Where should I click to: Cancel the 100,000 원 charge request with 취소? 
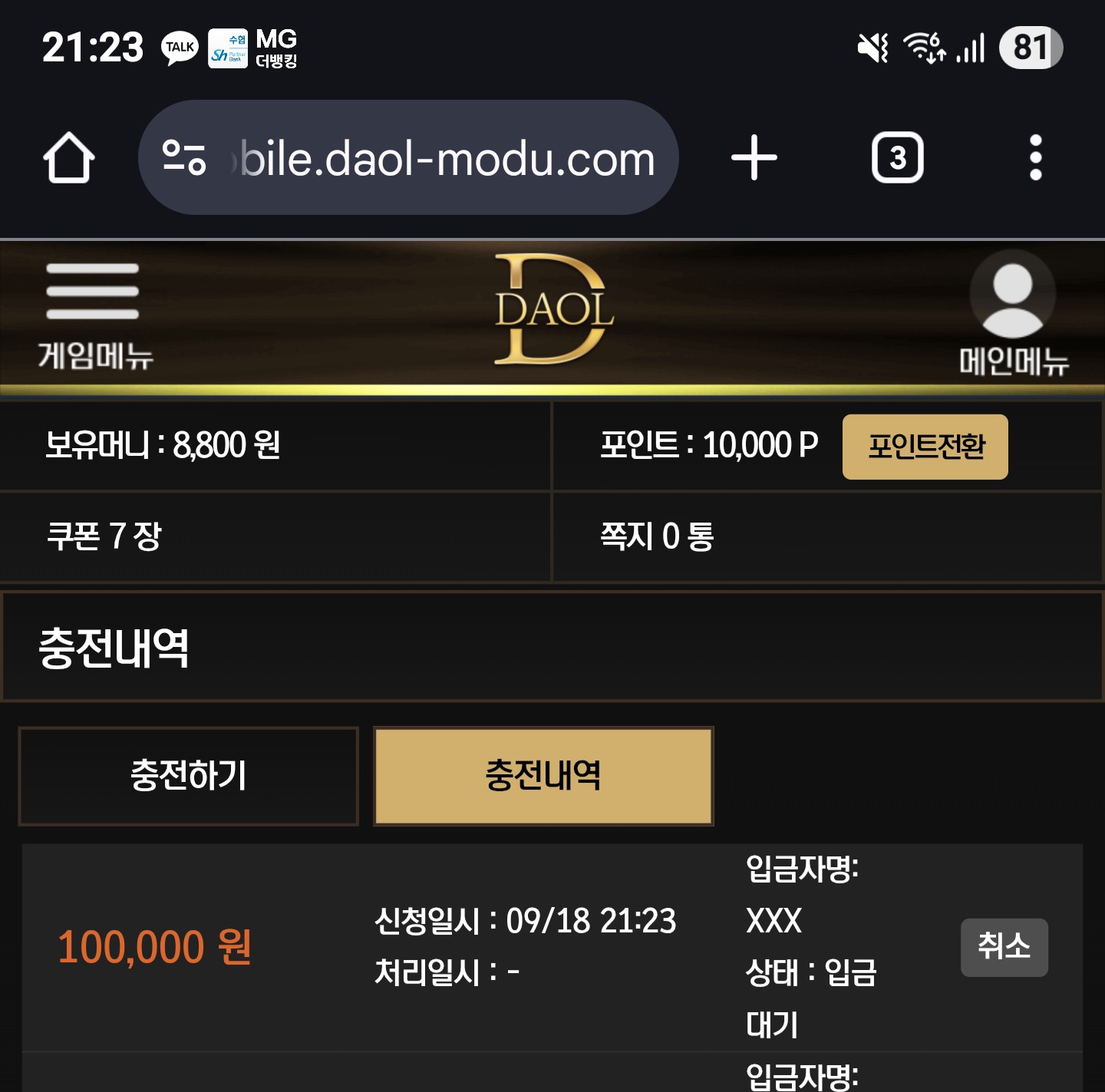(1004, 947)
